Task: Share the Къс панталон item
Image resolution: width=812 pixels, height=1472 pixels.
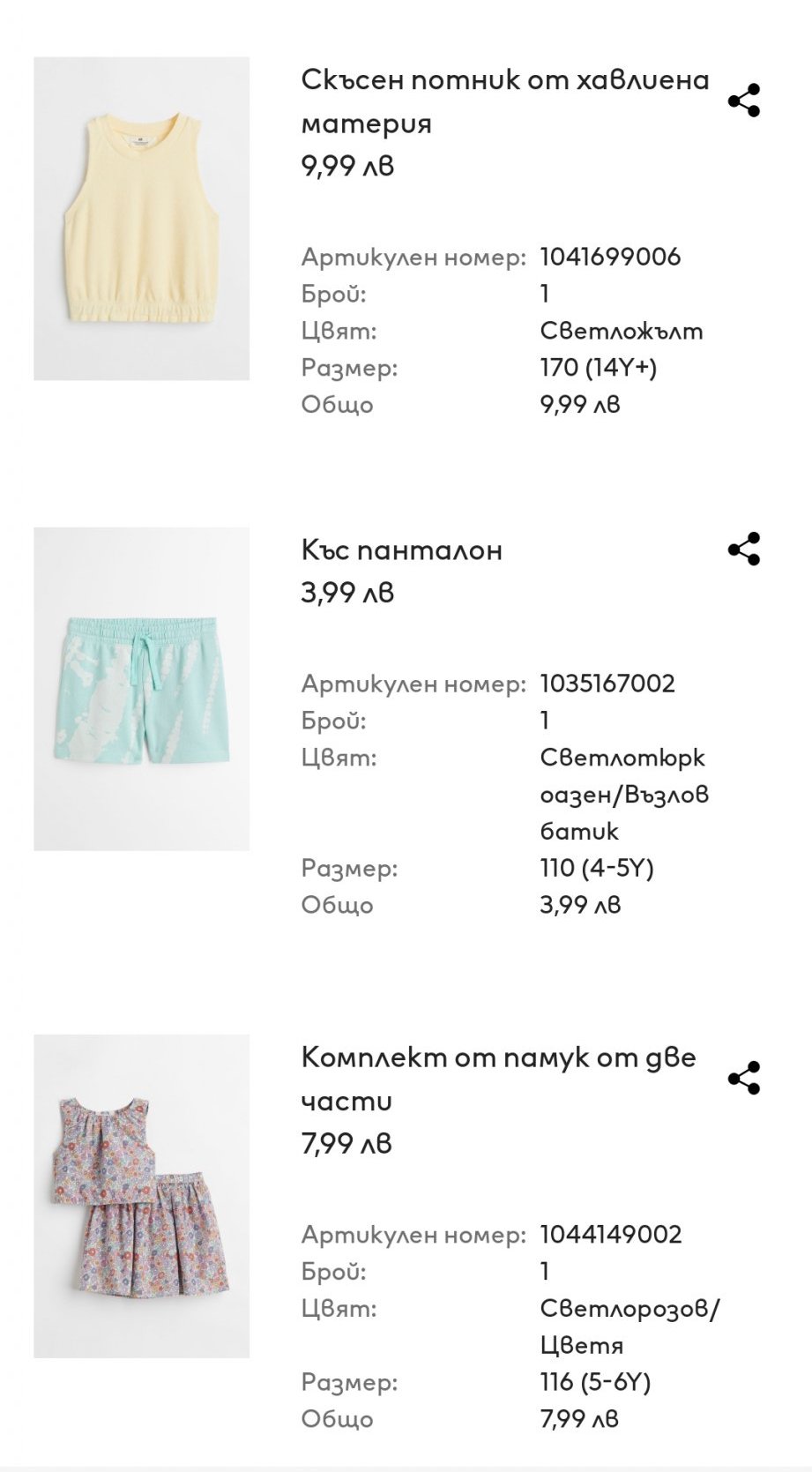Action: (744, 549)
